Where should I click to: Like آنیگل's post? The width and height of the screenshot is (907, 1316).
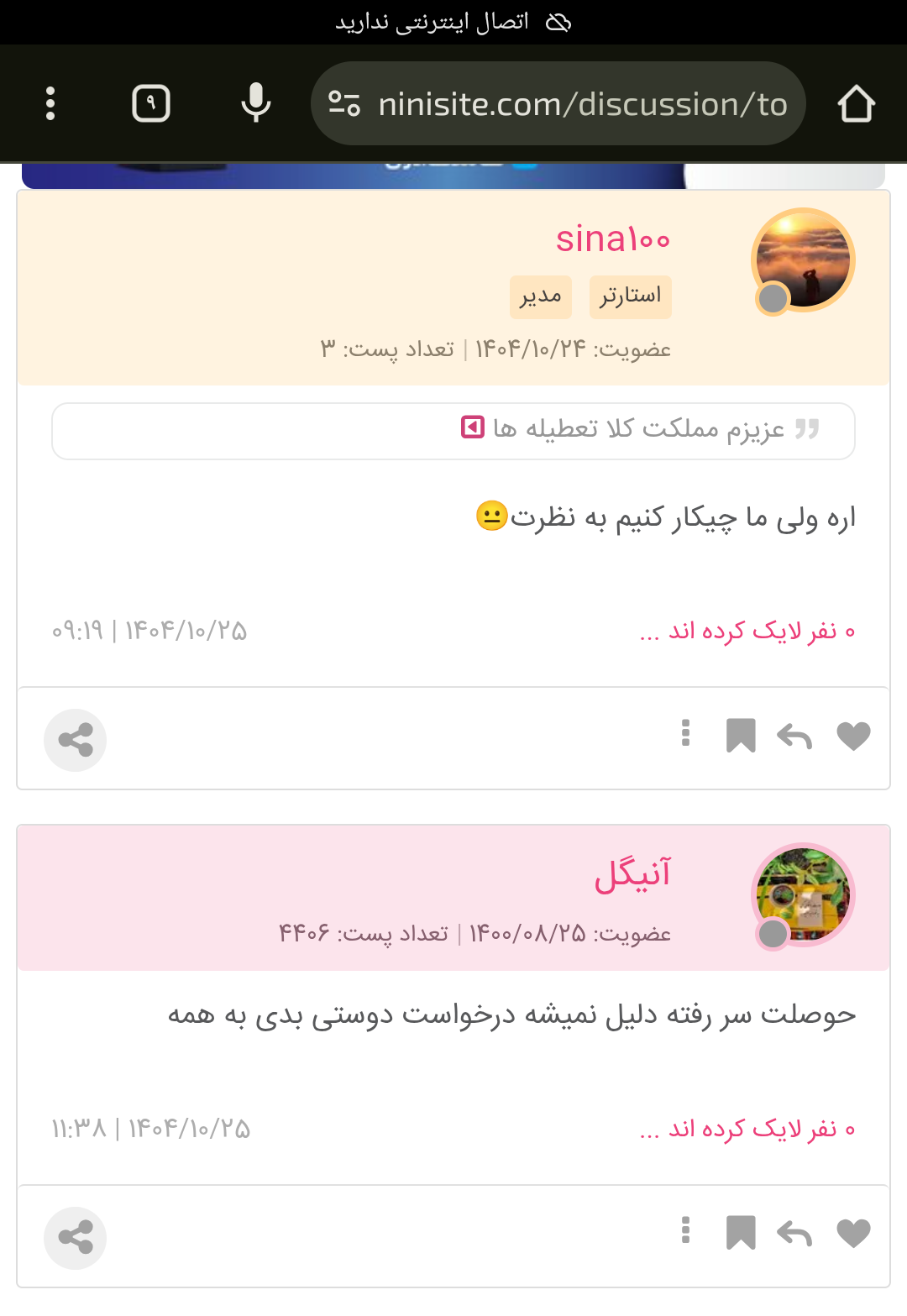[x=853, y=1234]
